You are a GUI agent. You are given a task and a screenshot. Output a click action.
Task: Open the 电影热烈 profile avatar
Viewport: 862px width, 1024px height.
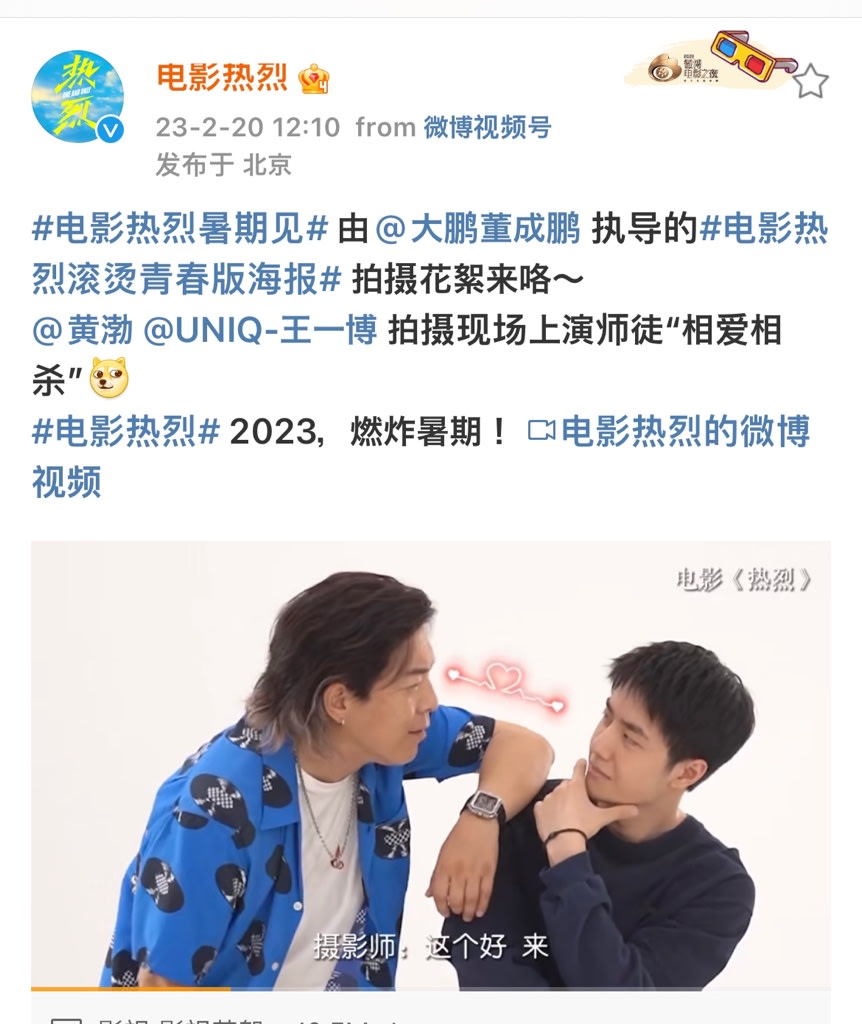point(78,97)
